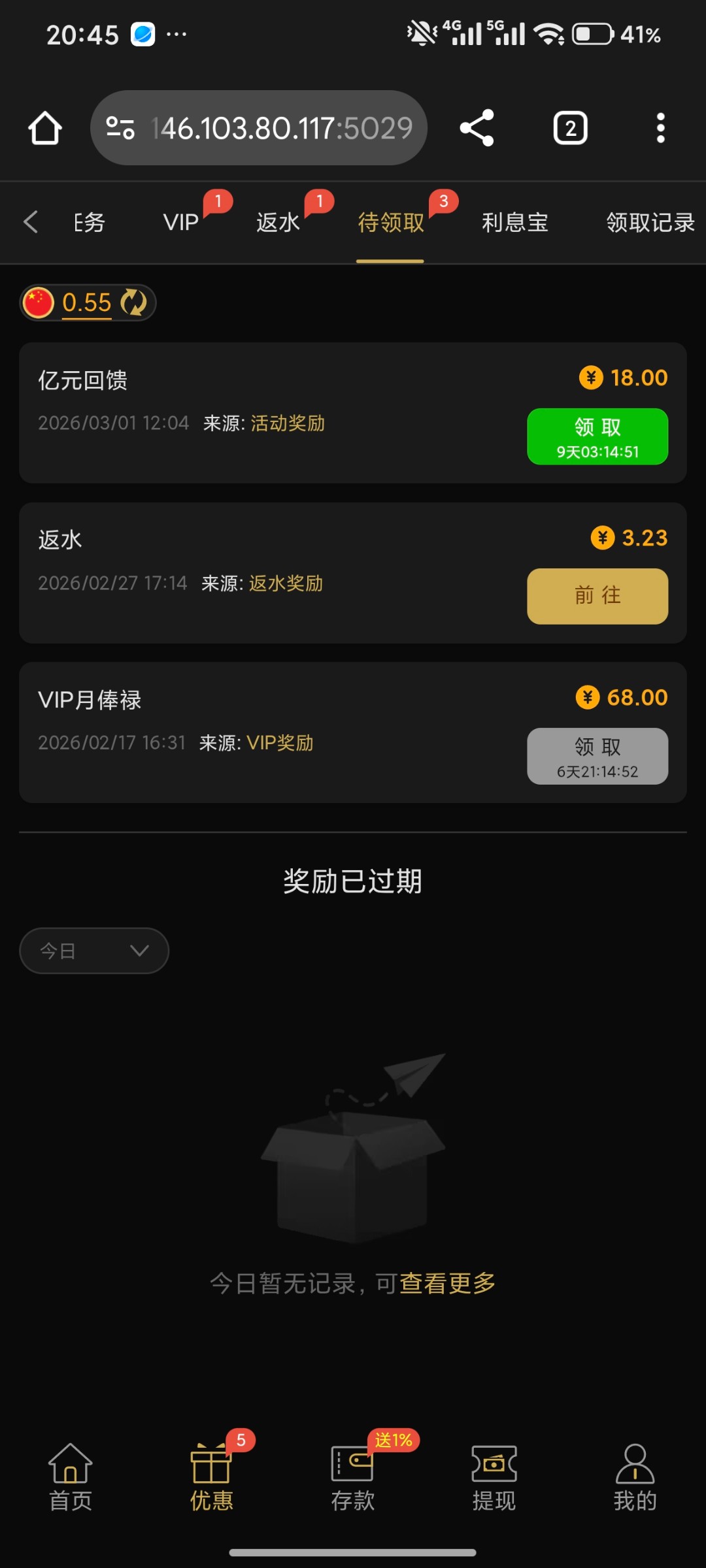Select the 待领取 tab
This screenshot has width=706, height=1568.
390,222
